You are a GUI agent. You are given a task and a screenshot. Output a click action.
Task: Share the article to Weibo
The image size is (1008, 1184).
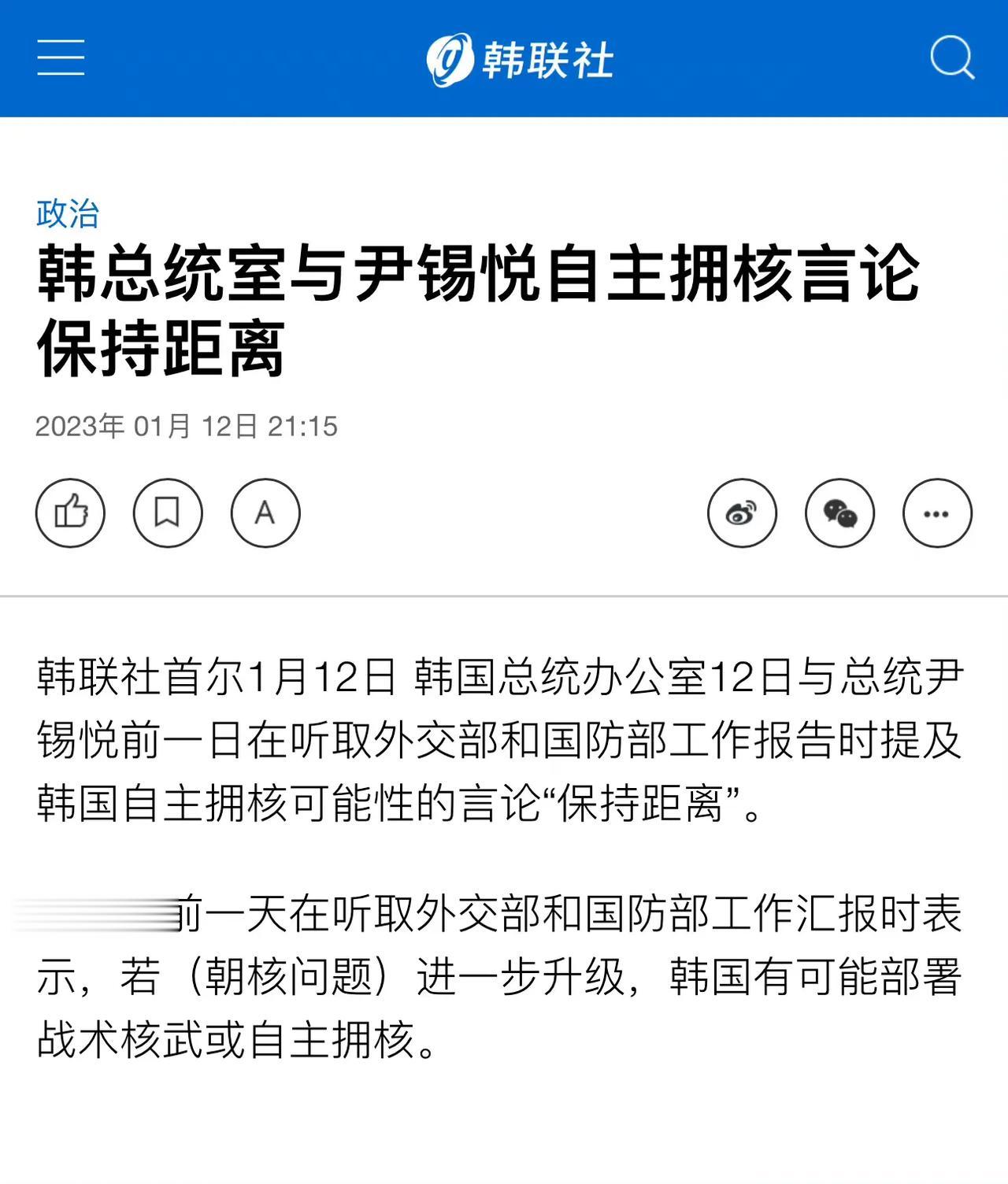(x=742, y=513)
